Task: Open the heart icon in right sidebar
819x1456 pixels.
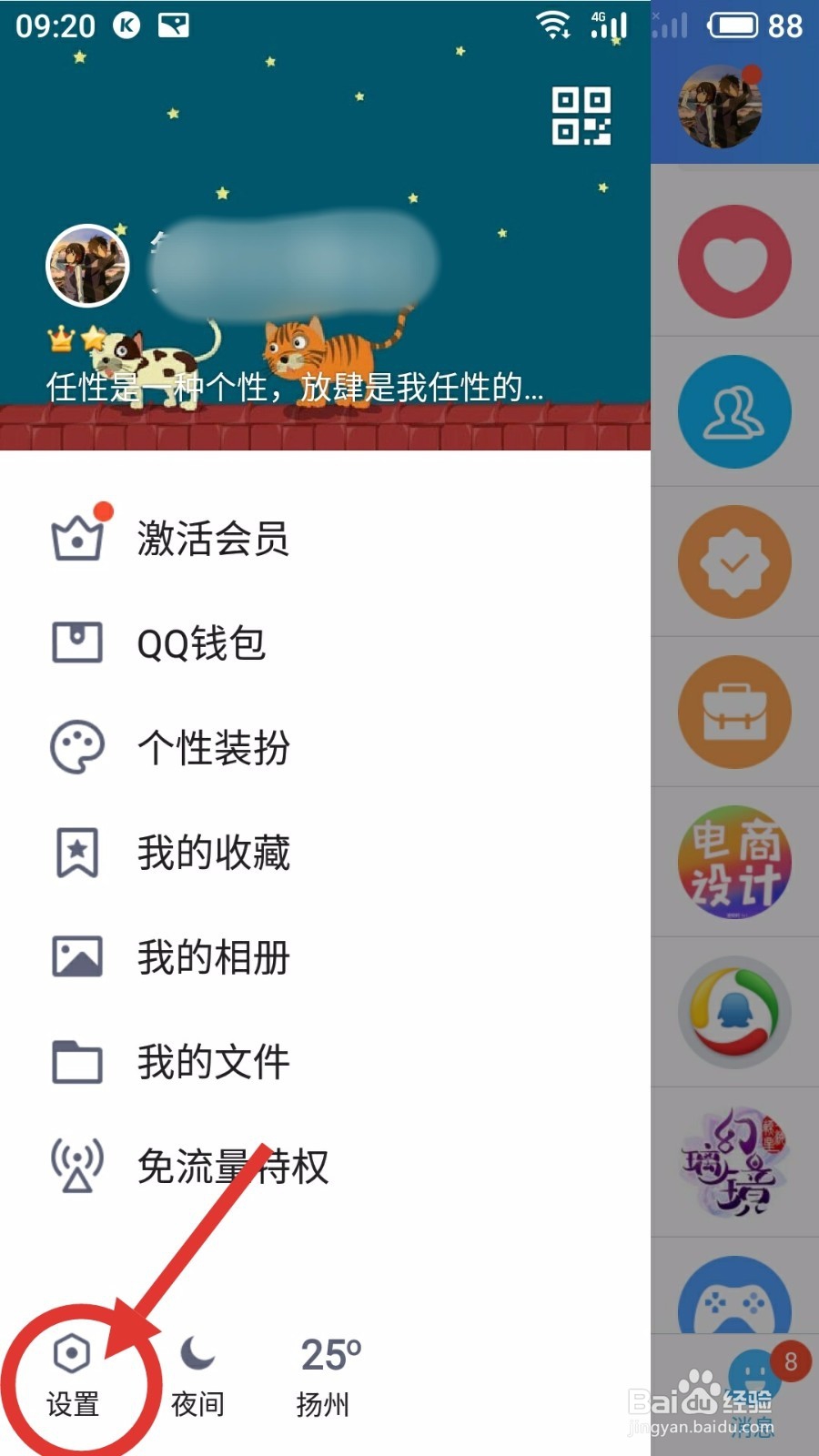Action: pos(733,261)
